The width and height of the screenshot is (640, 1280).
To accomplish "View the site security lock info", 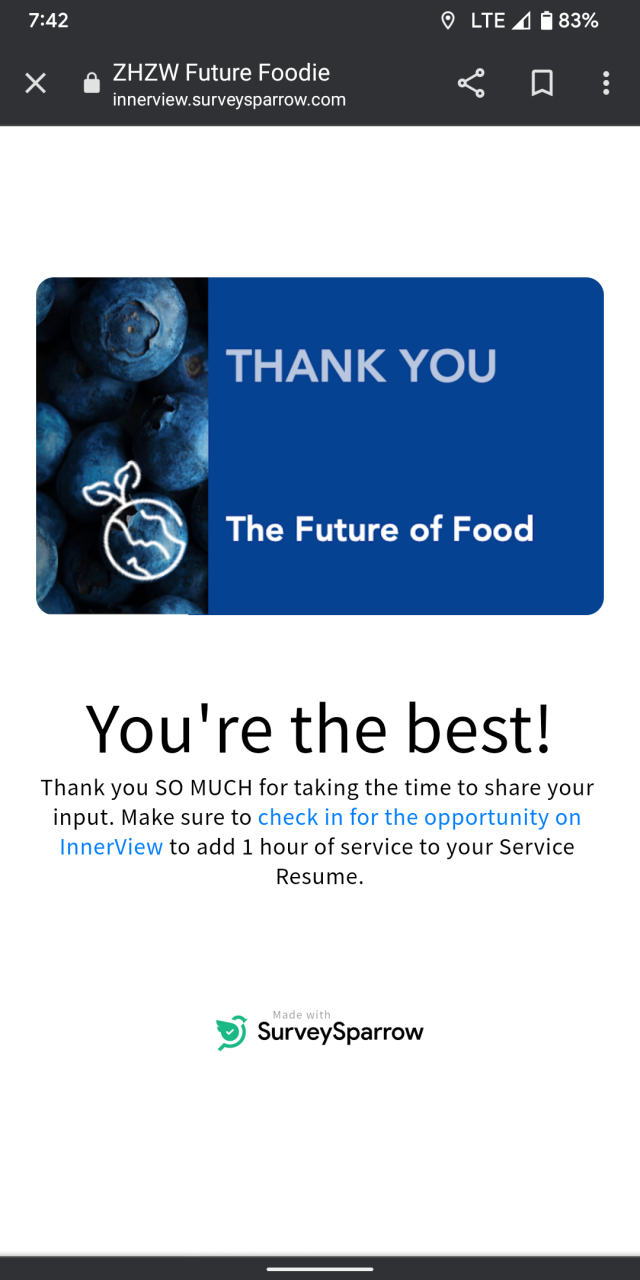I will coord(92,84).
